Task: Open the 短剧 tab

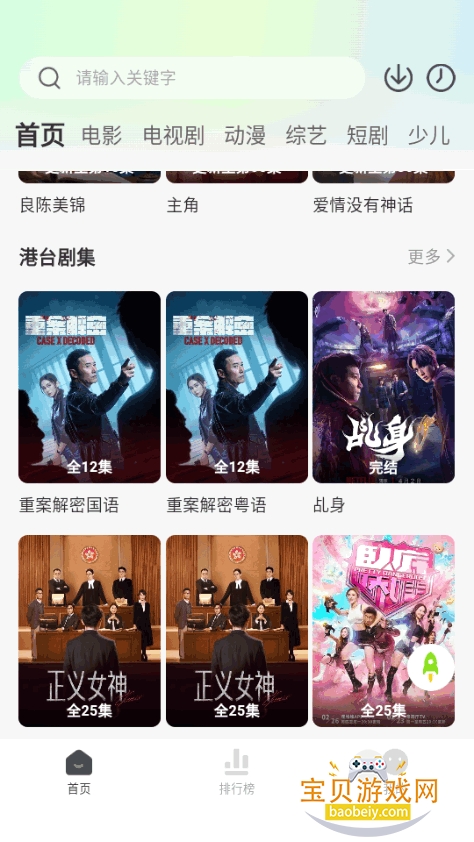Action: (367, 135)
